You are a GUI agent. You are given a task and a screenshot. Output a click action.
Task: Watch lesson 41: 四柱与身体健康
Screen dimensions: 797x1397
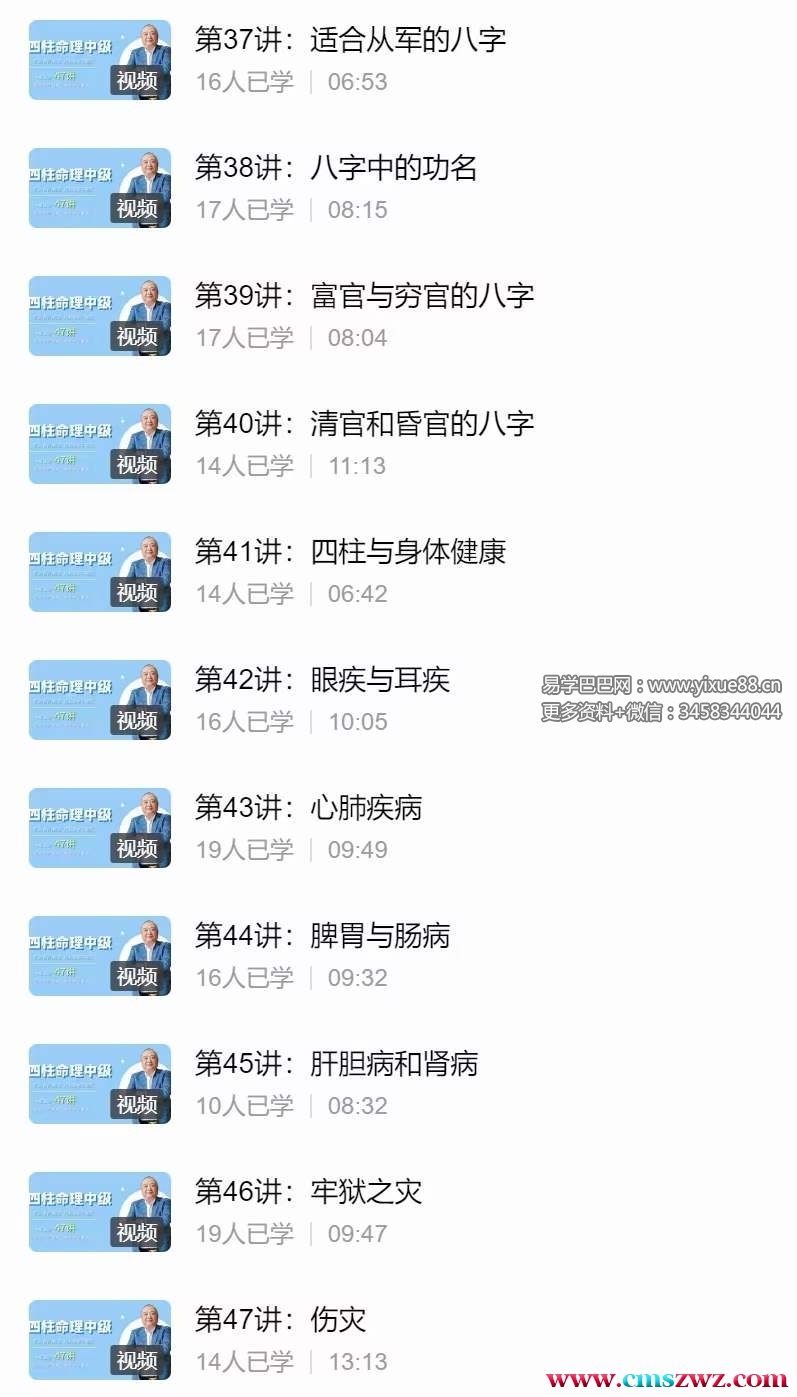point(350,552)
